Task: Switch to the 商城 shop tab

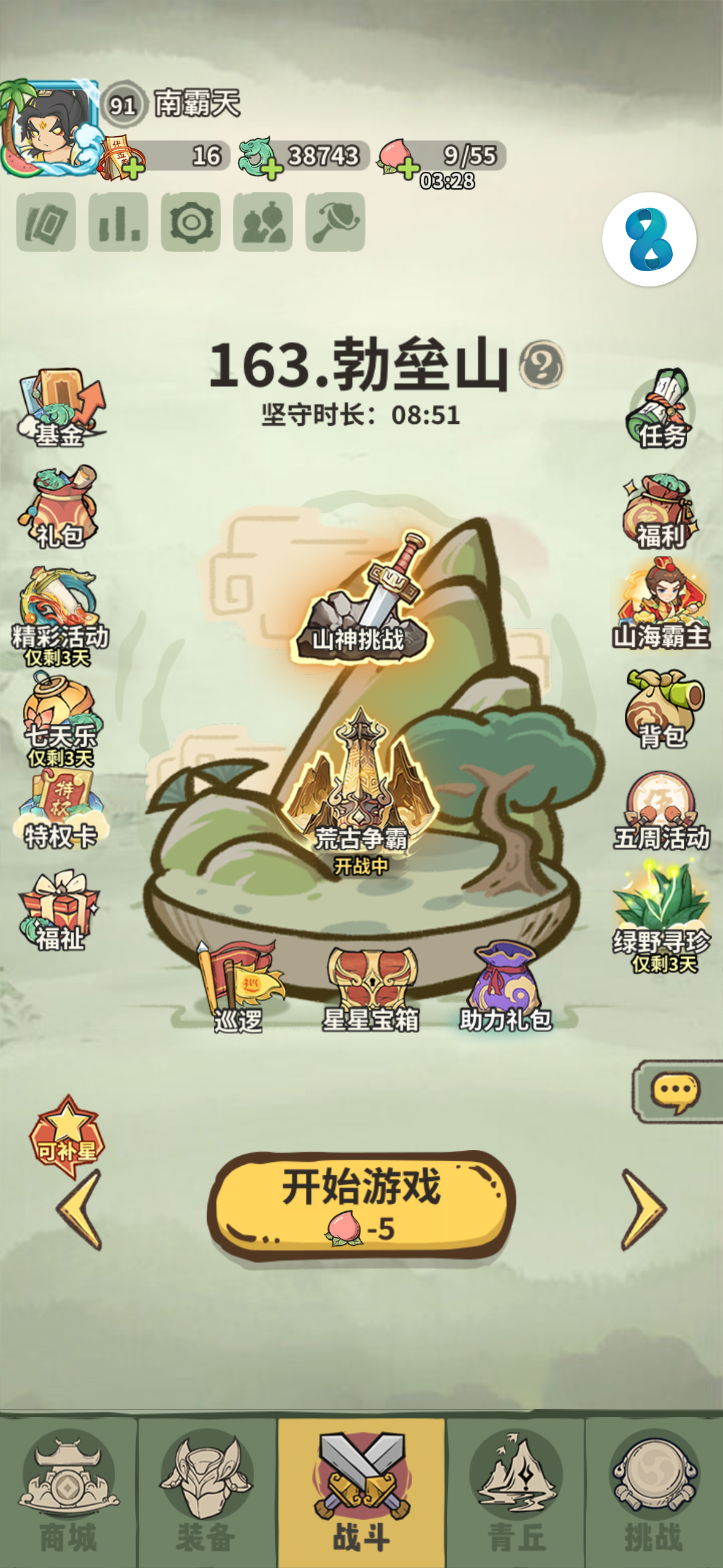Action: (69, 1492)
